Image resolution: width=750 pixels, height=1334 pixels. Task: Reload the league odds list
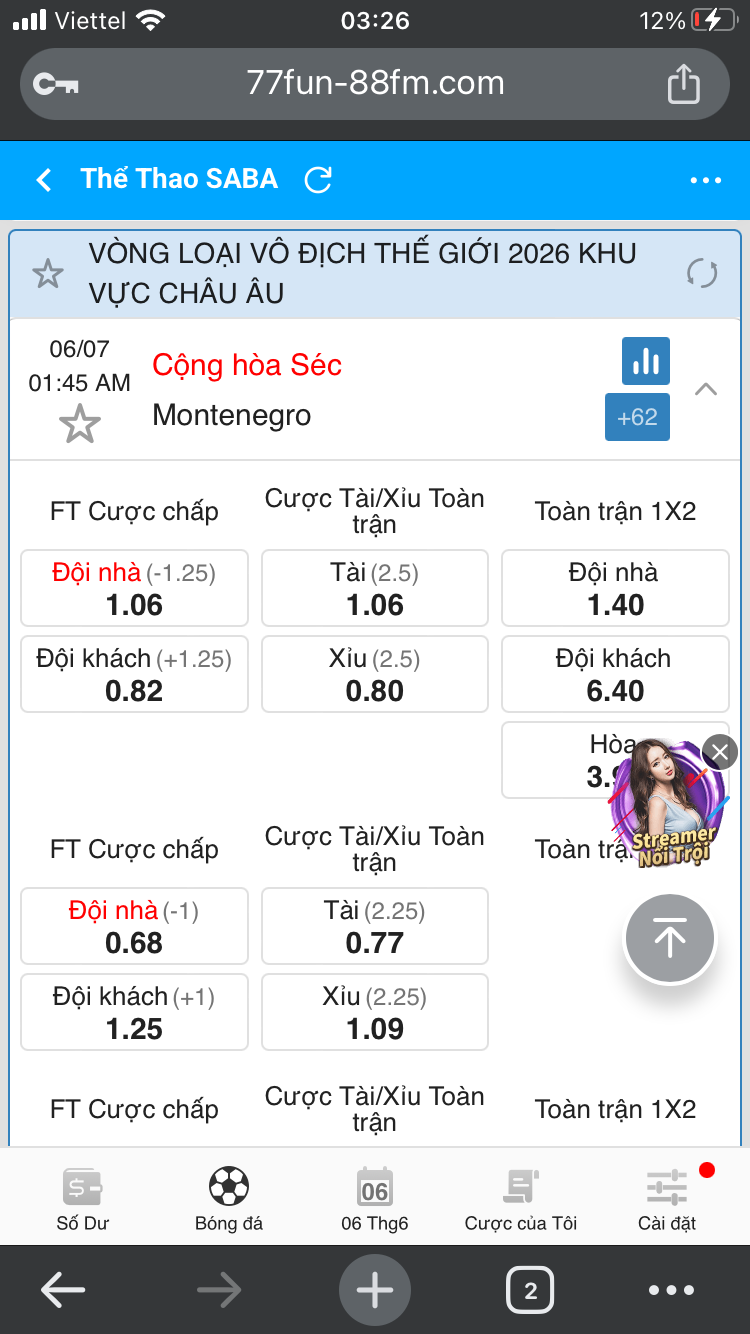(x=702, y=273)
